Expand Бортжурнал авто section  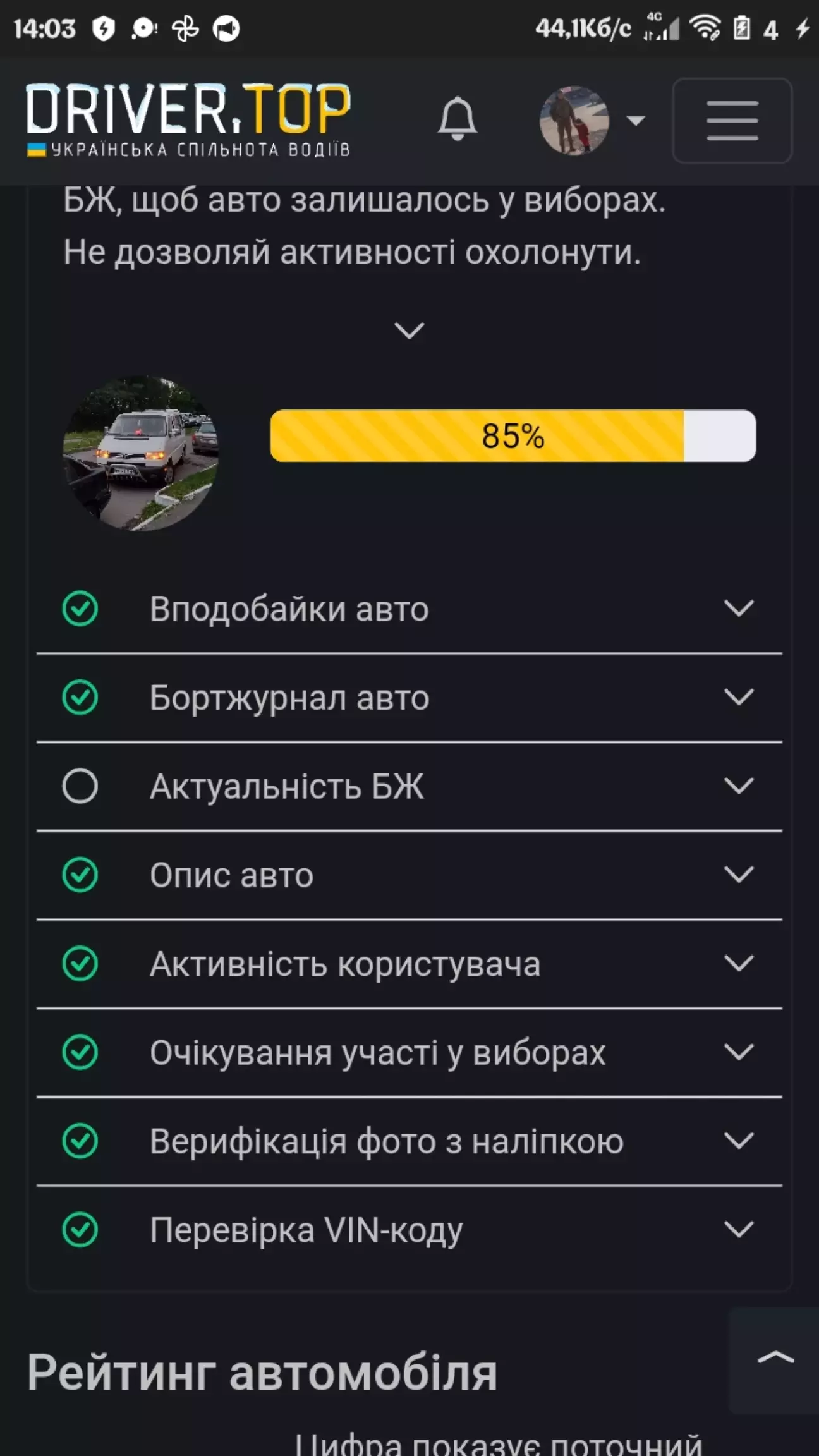(x=738, y=697)
